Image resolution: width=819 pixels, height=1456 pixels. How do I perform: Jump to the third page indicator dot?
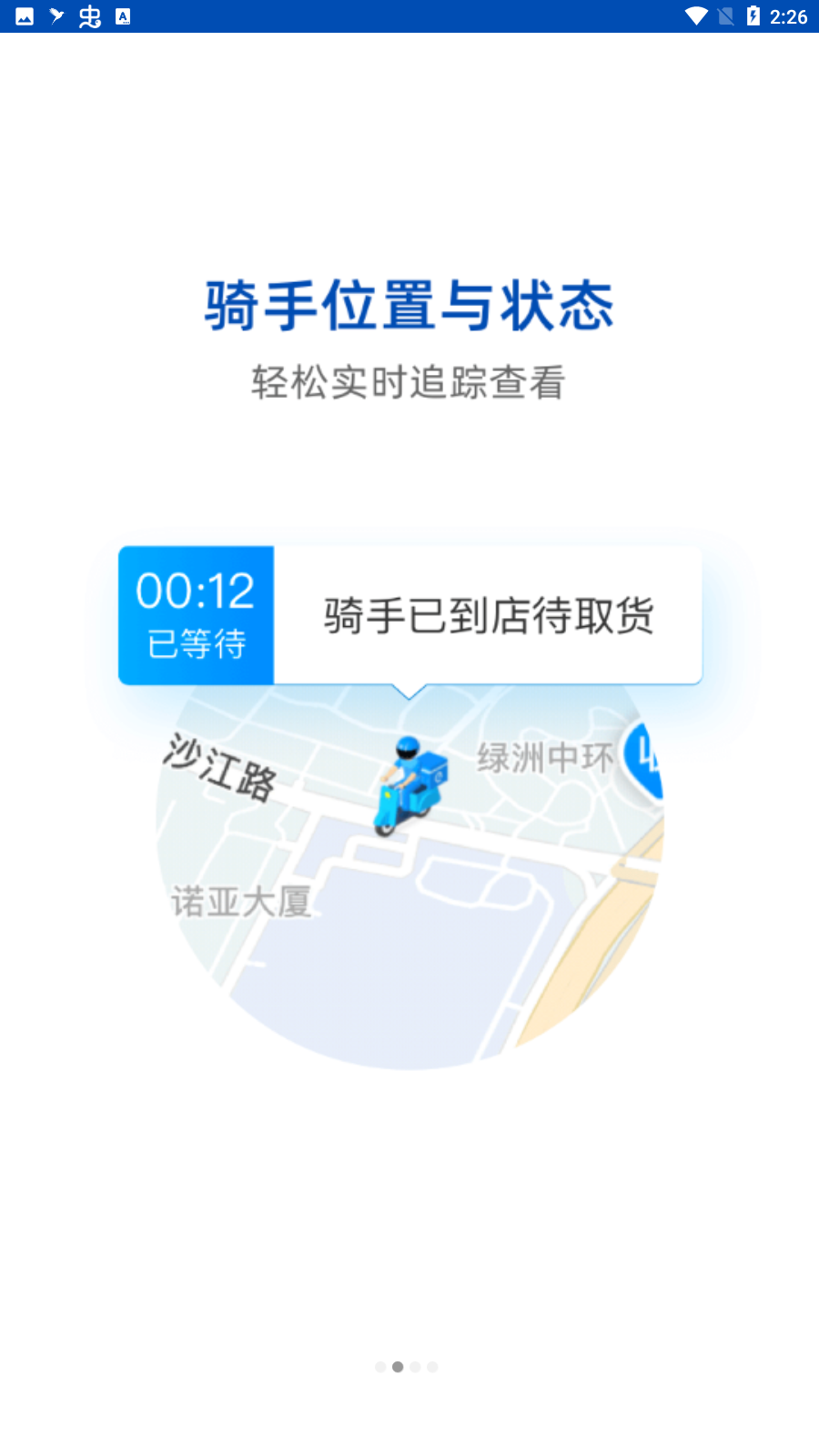(x=415, y=1367)
